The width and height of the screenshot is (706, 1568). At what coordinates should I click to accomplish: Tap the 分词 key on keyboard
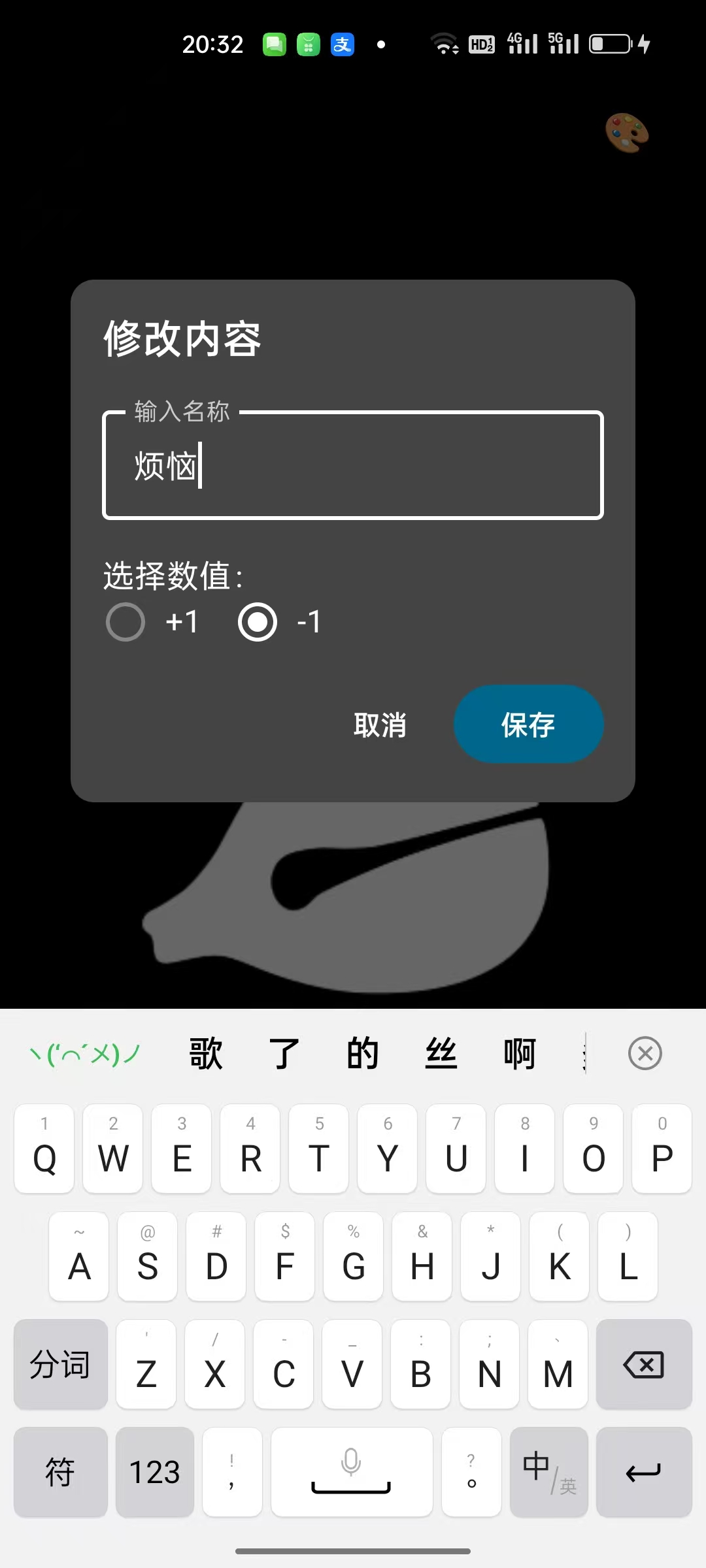point(60,1365)
